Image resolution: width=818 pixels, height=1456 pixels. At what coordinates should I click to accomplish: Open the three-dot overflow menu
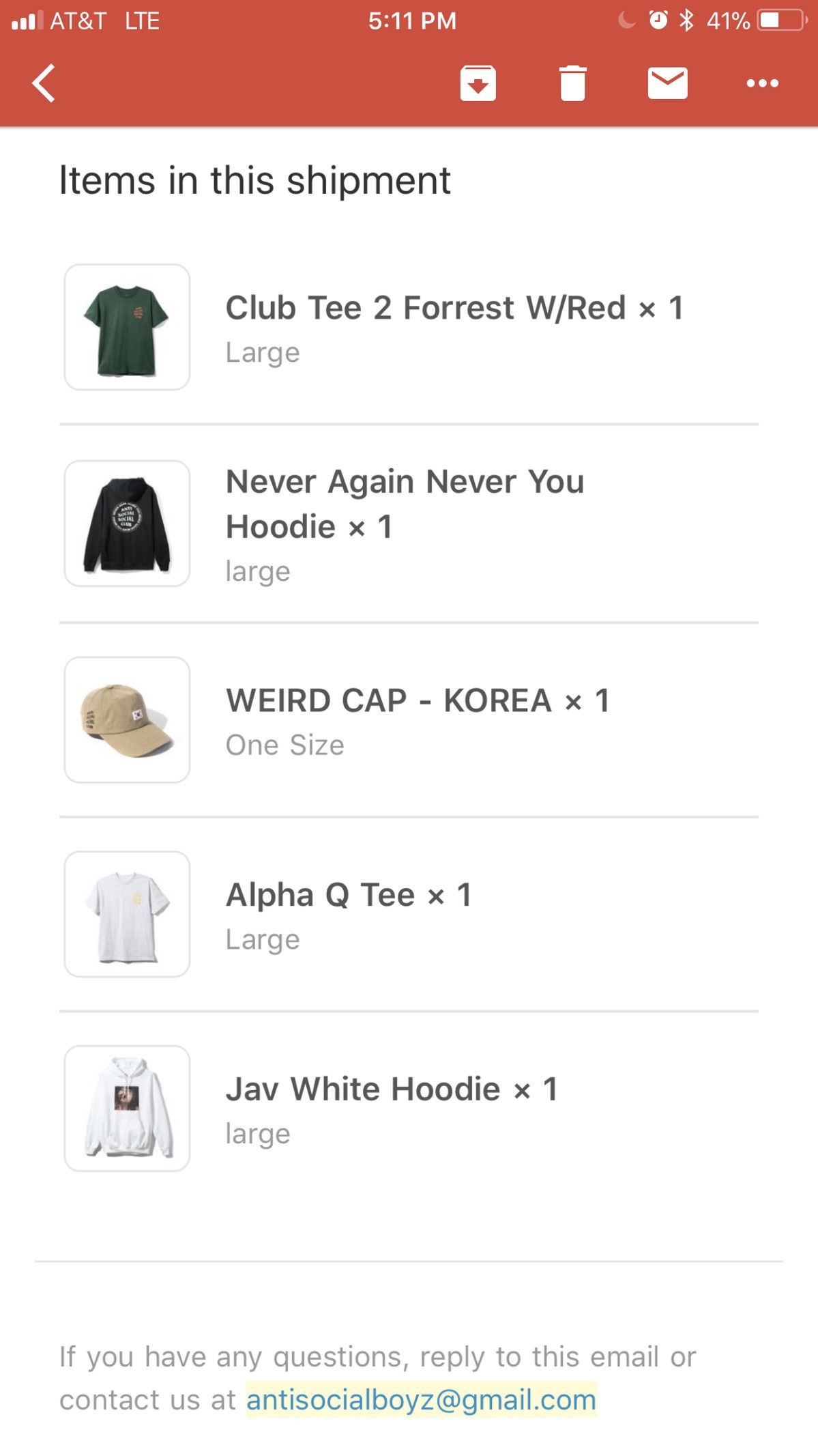point(762,83)
